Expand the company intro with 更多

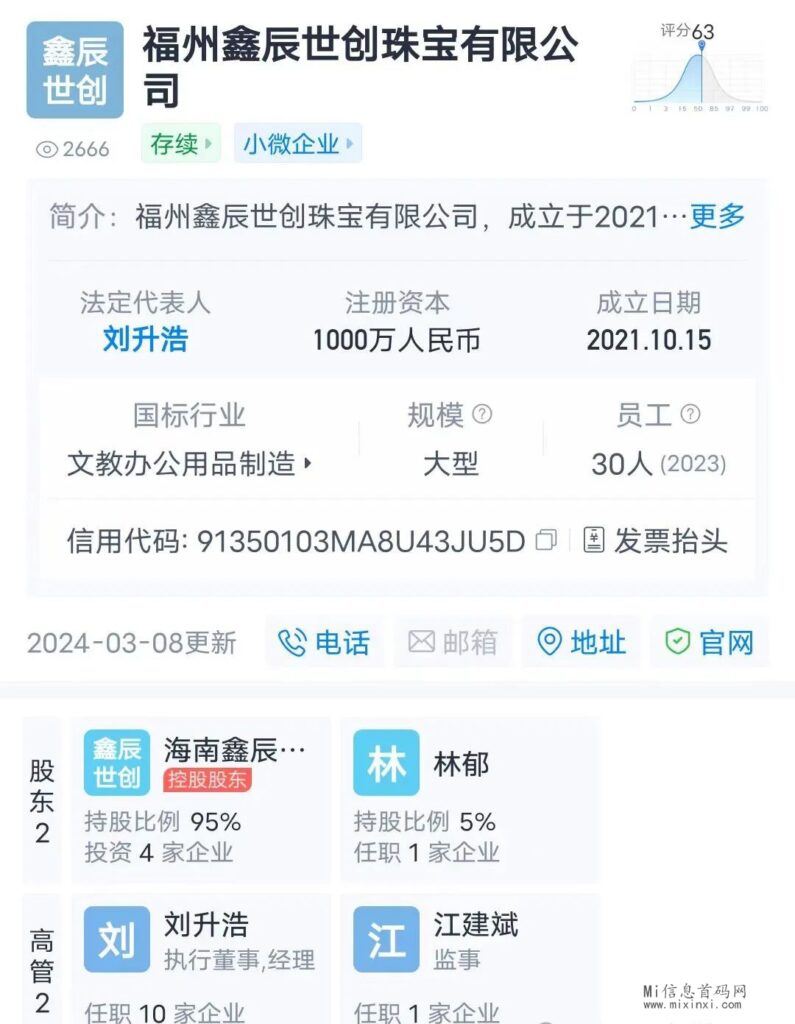717,216
